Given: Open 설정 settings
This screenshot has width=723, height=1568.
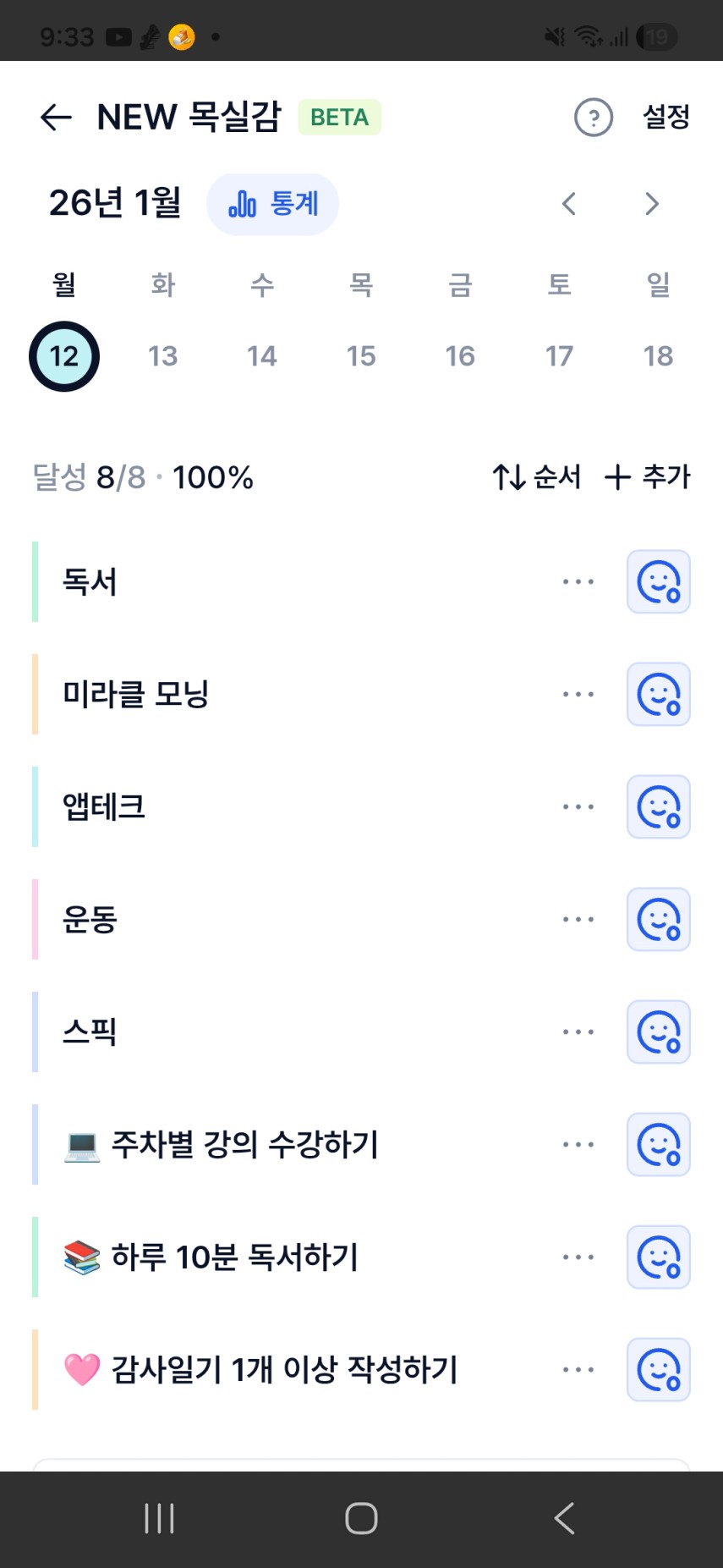Looking at the screenshot, I should [666, 118].
